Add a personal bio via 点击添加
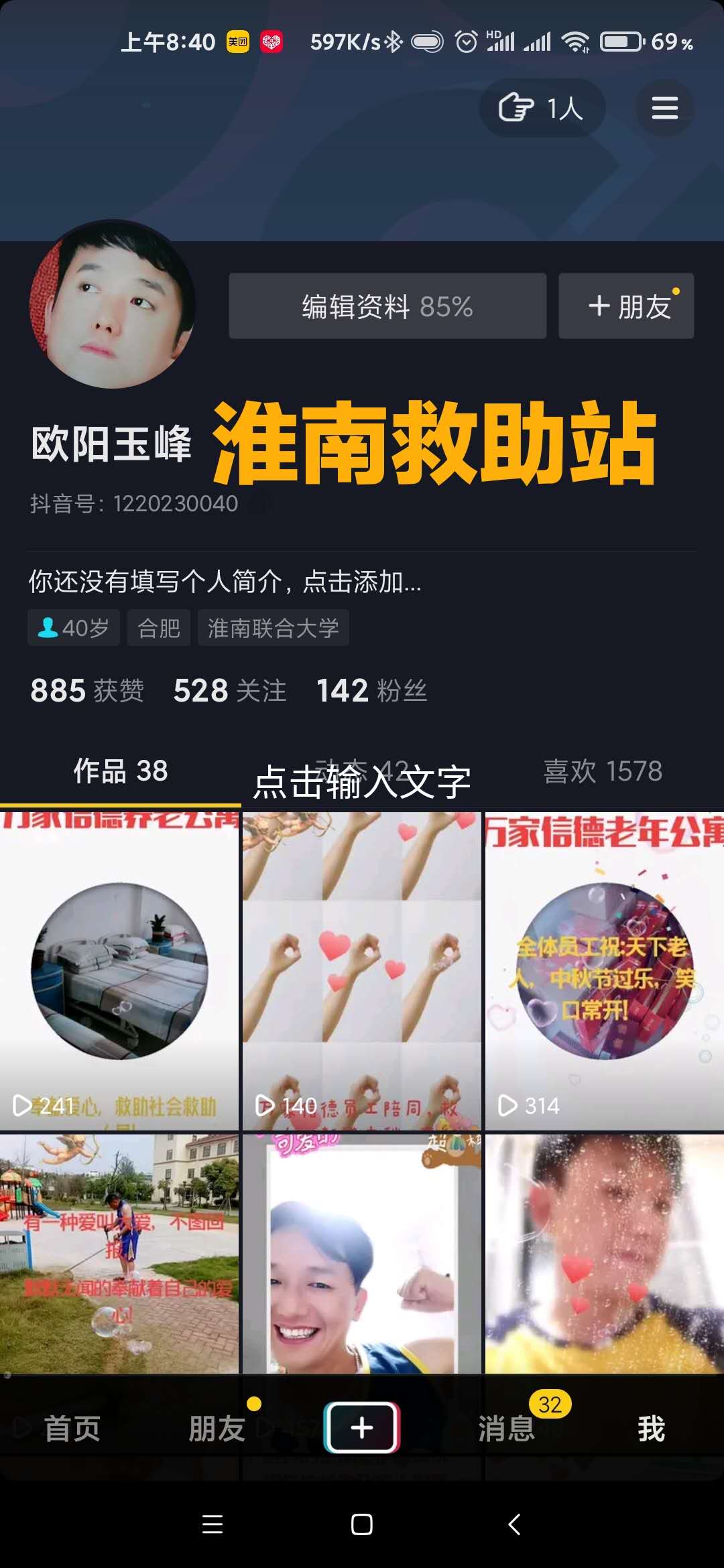This screenshot has width=724, height=1568. click(x=225, y=582)
